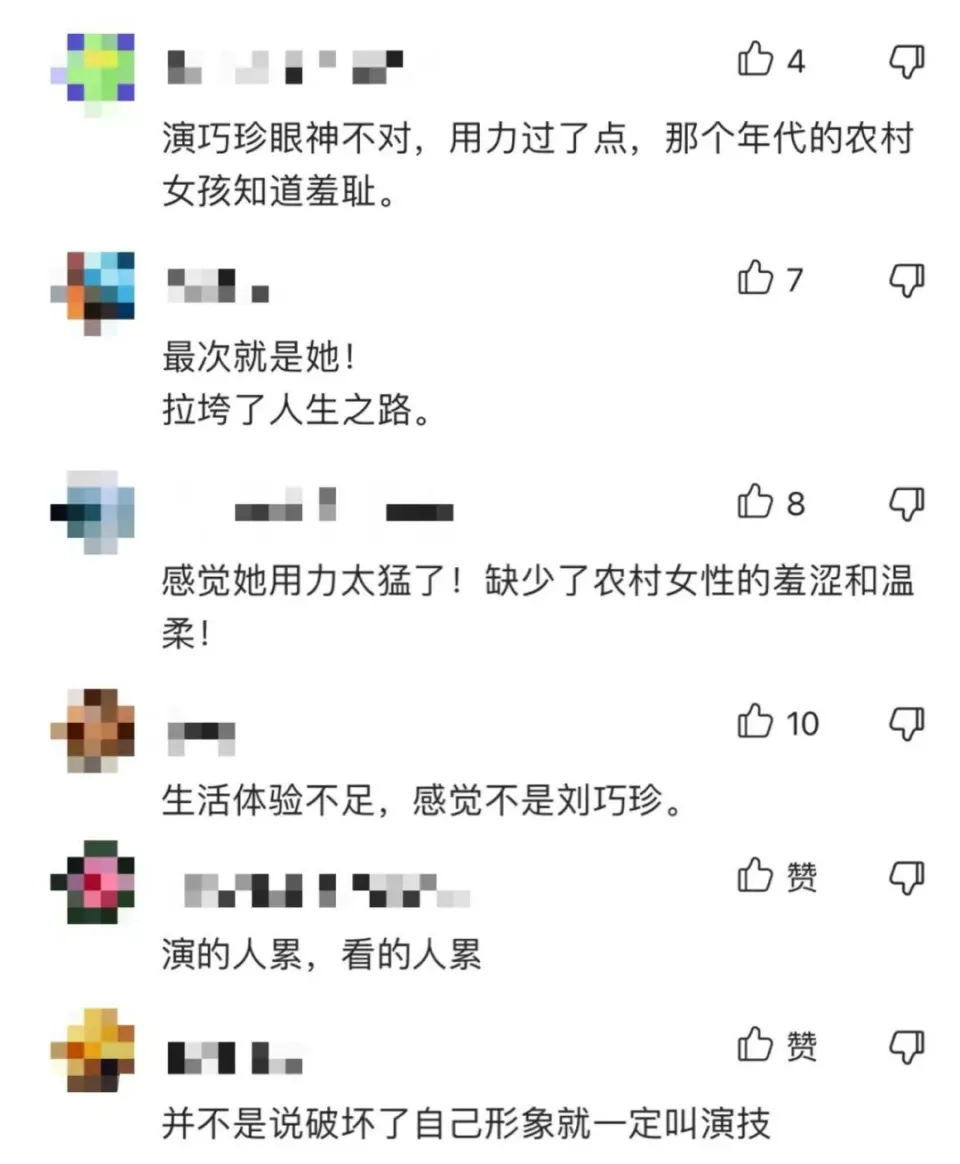This screenshot has height=1164, width=960.
Task: Dislike the comment 演的人累，看的人累
Action: click(907, 879)
